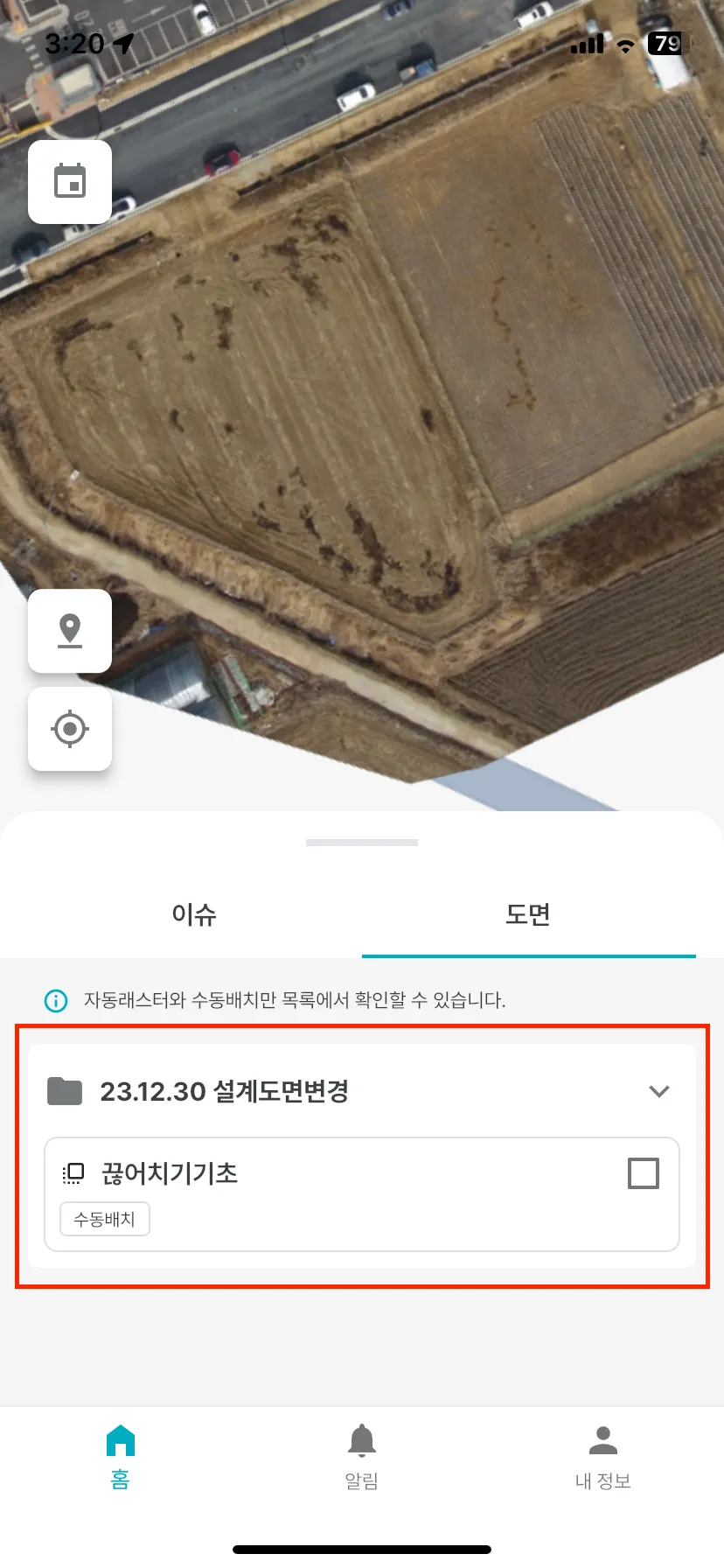Select the 도면 tab
Viewport: 724px width, 1568px height.
[528, 914]
